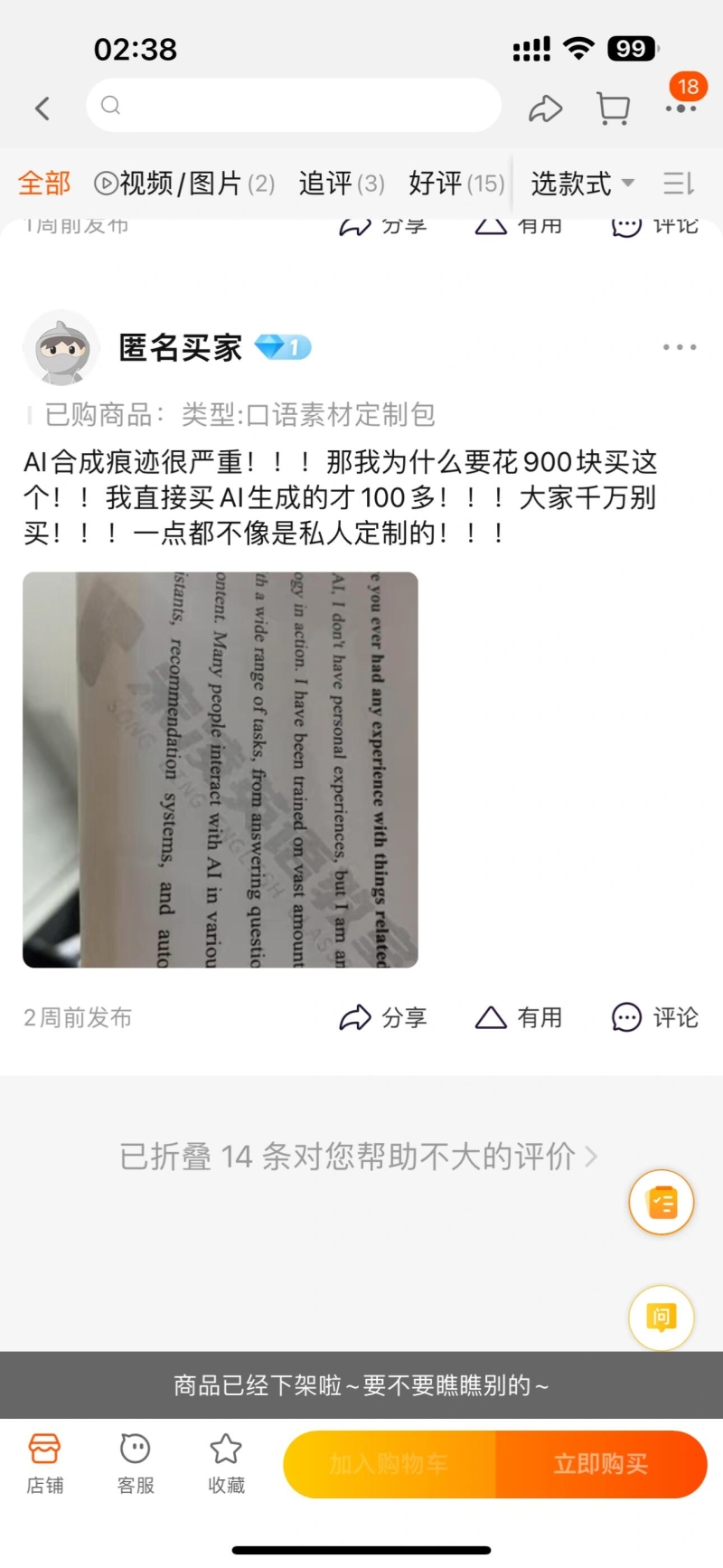This screenshot has height=1568, width=723.
Task: Contact 客服 customer service
Action: pos(136,1464)
